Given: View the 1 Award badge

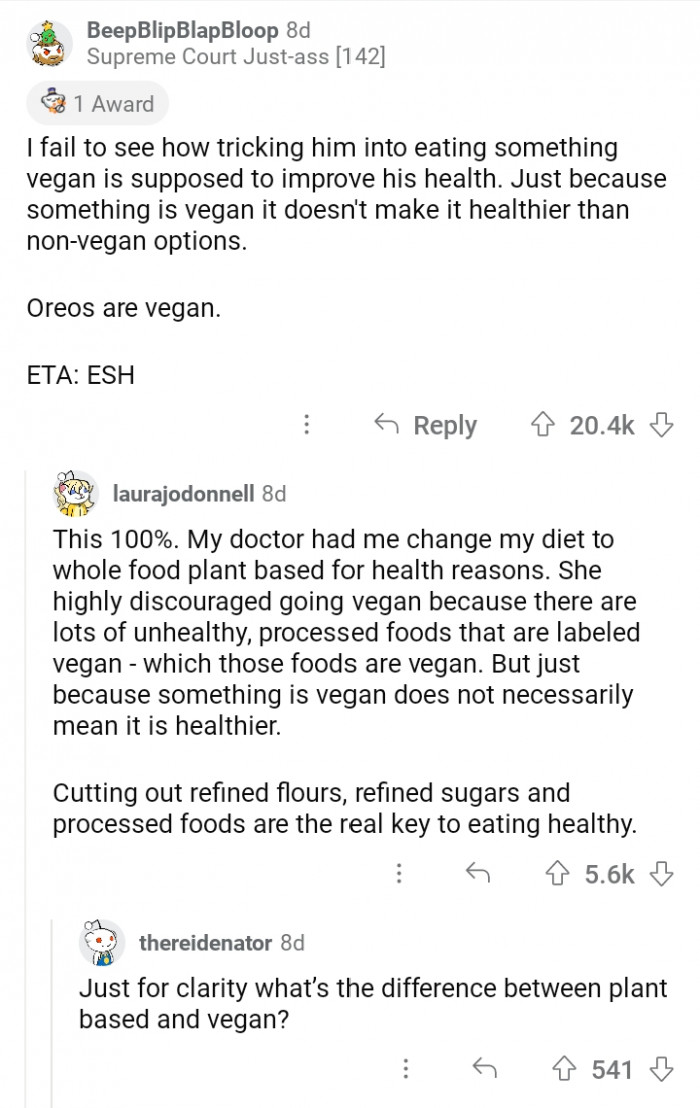Looking at the screenshot, I should [x=97, y=104].
